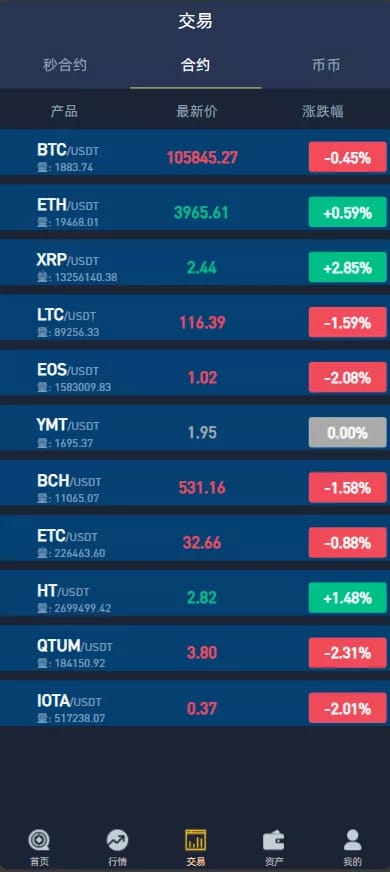Open the IOTA/USDT contract row
This screenshot has height=872, width=390.
tap(195, 708)
